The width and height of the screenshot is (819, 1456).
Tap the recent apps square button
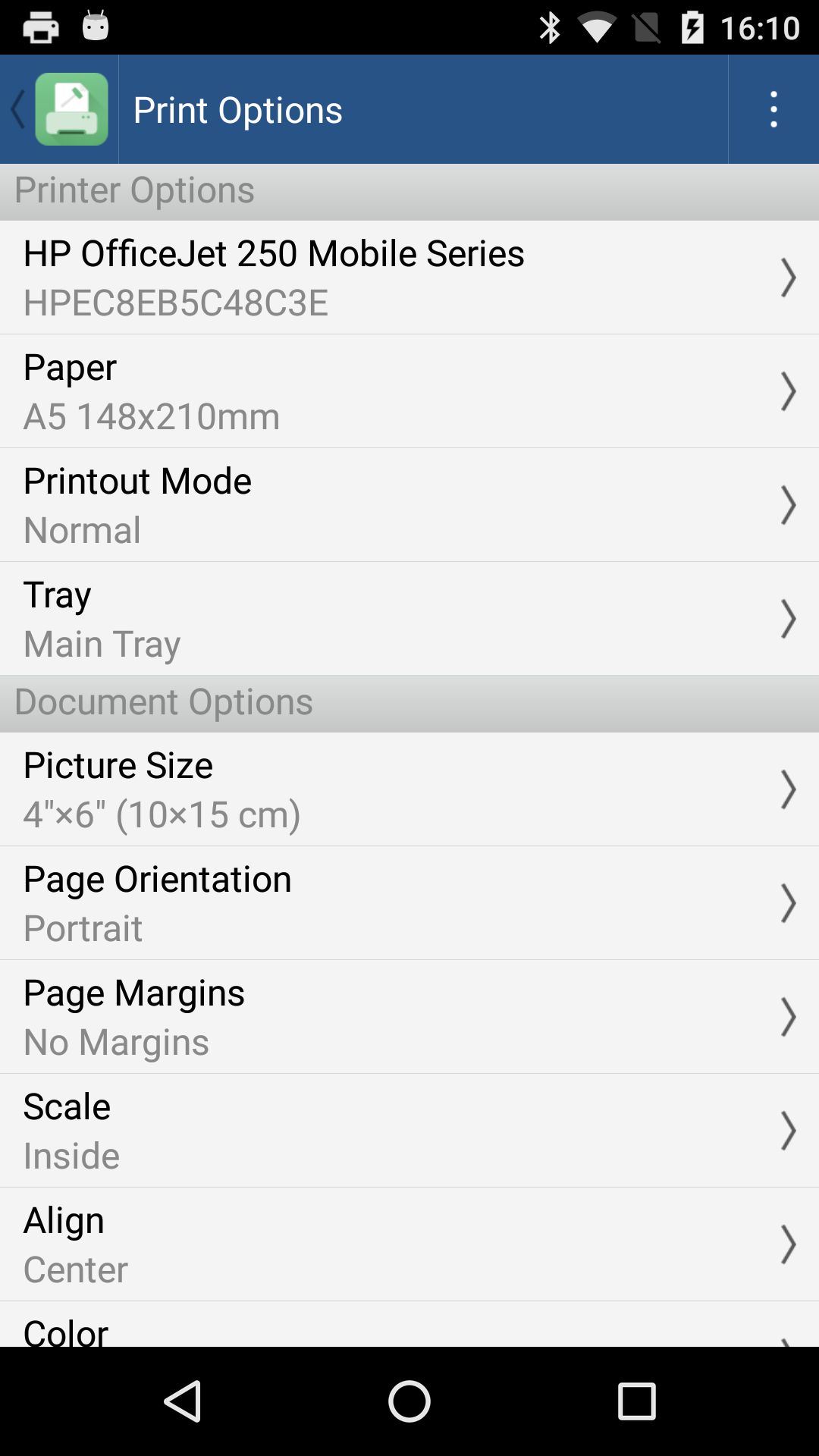tap(635, 1400)
